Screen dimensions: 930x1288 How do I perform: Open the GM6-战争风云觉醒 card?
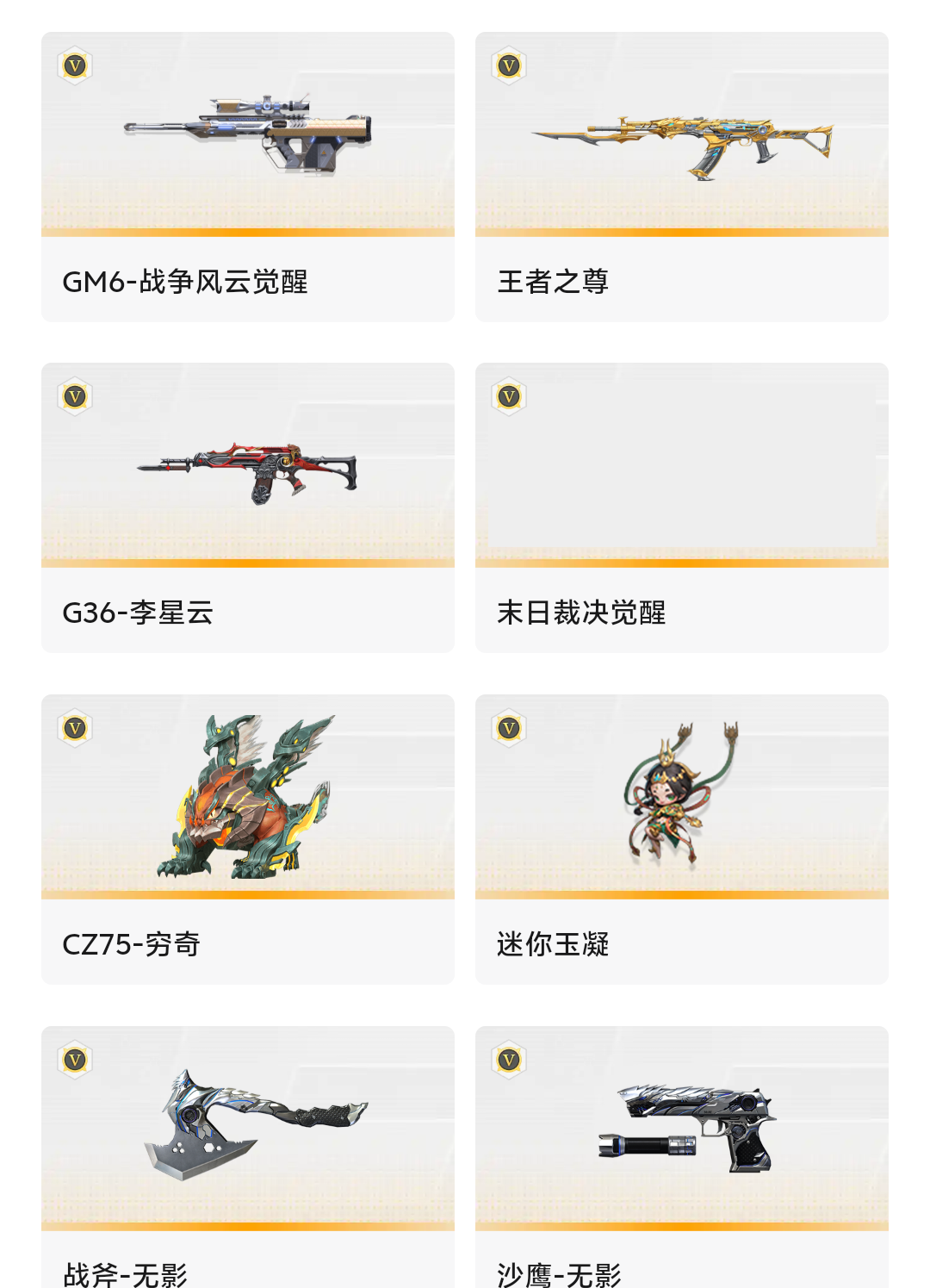[248, 177]
